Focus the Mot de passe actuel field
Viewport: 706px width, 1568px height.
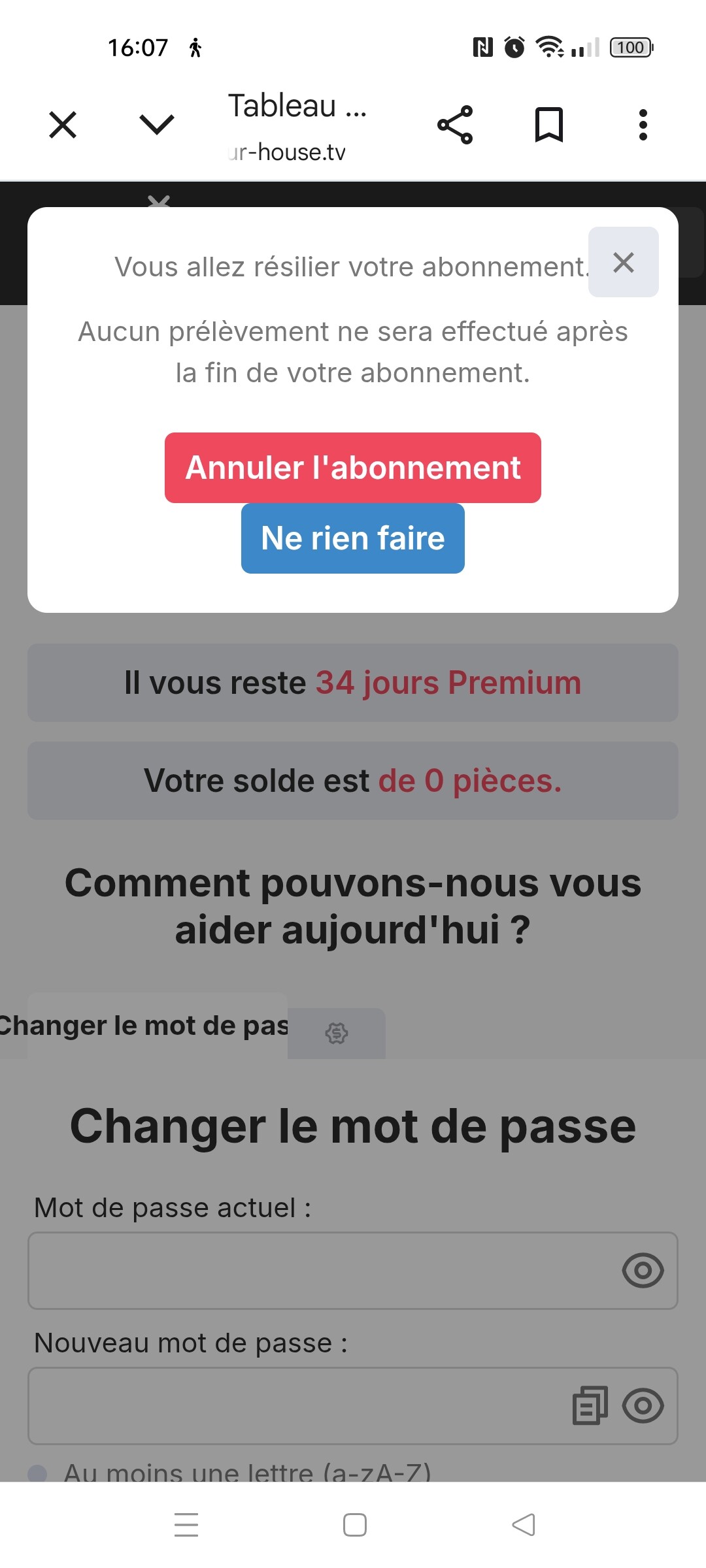320,1271
